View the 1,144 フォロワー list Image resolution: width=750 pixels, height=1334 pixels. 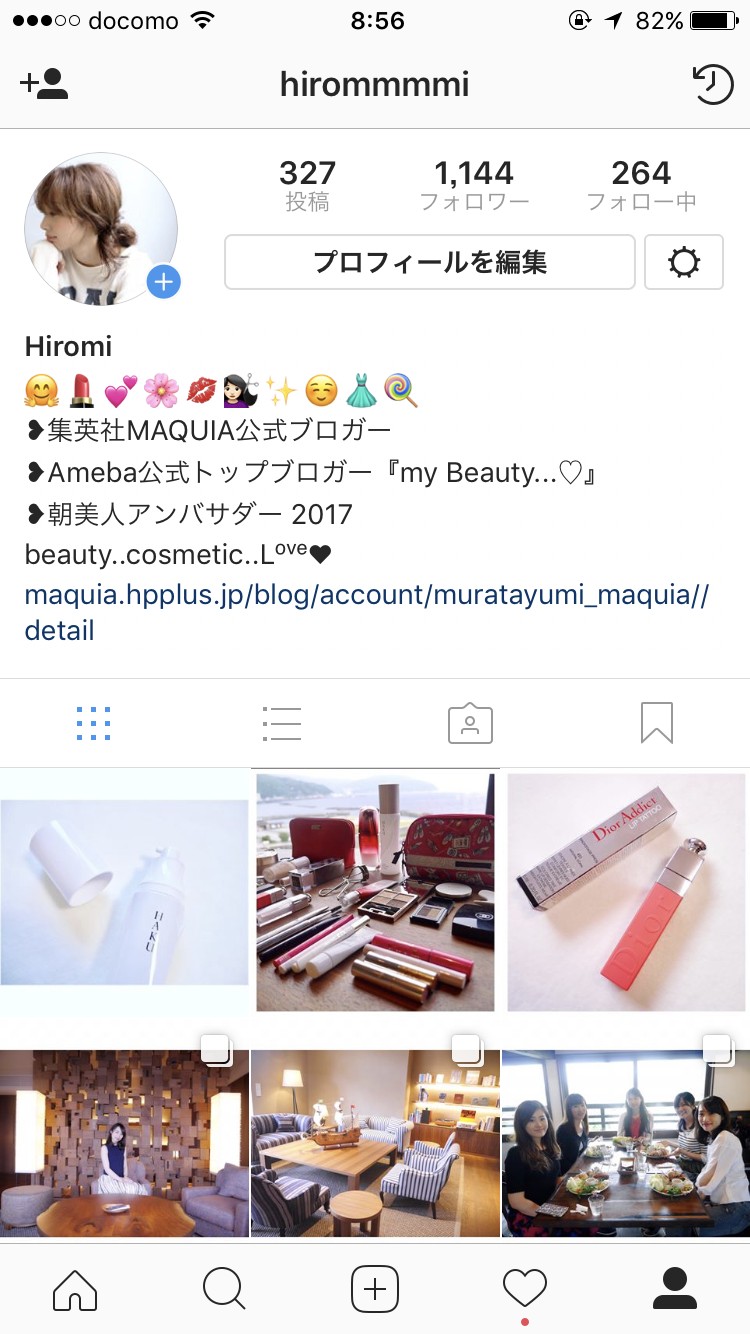point(474,185)
